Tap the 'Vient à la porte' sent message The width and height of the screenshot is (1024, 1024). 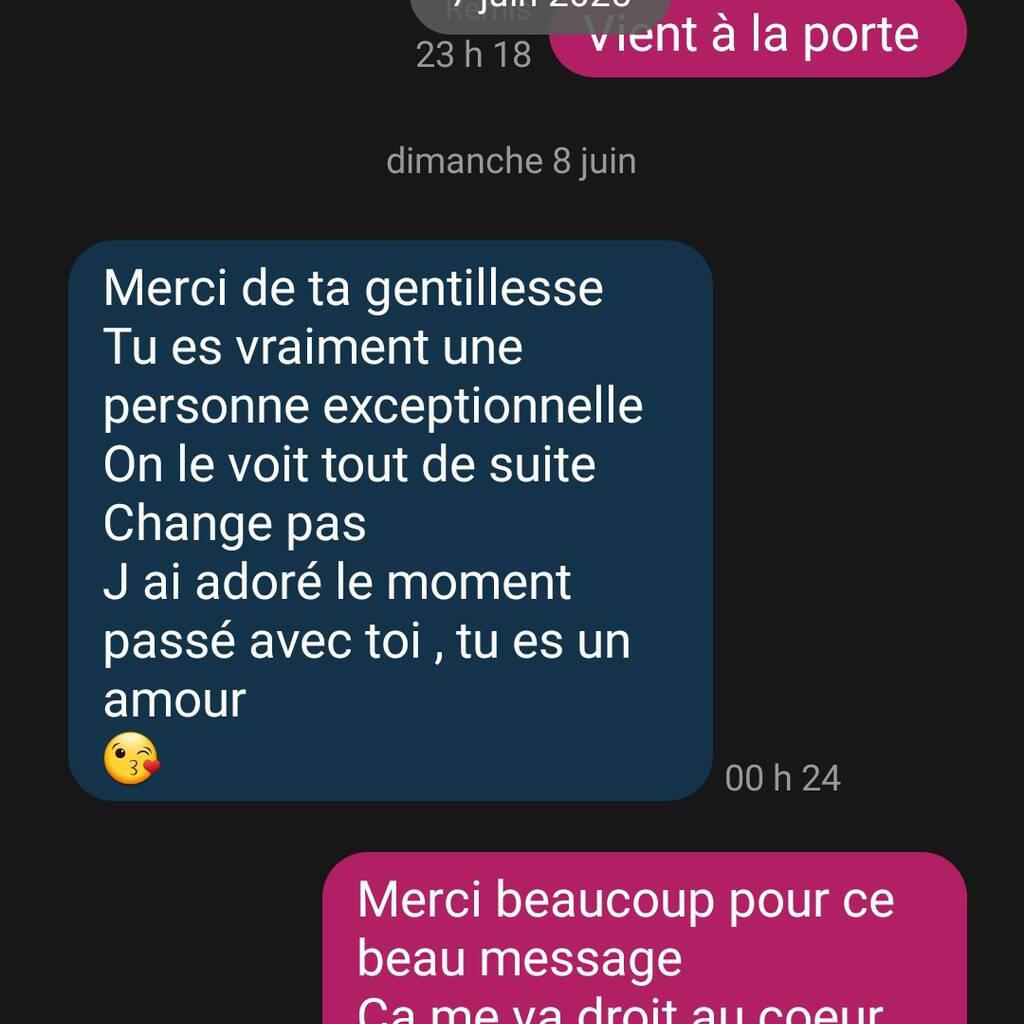tap(758, 38)
